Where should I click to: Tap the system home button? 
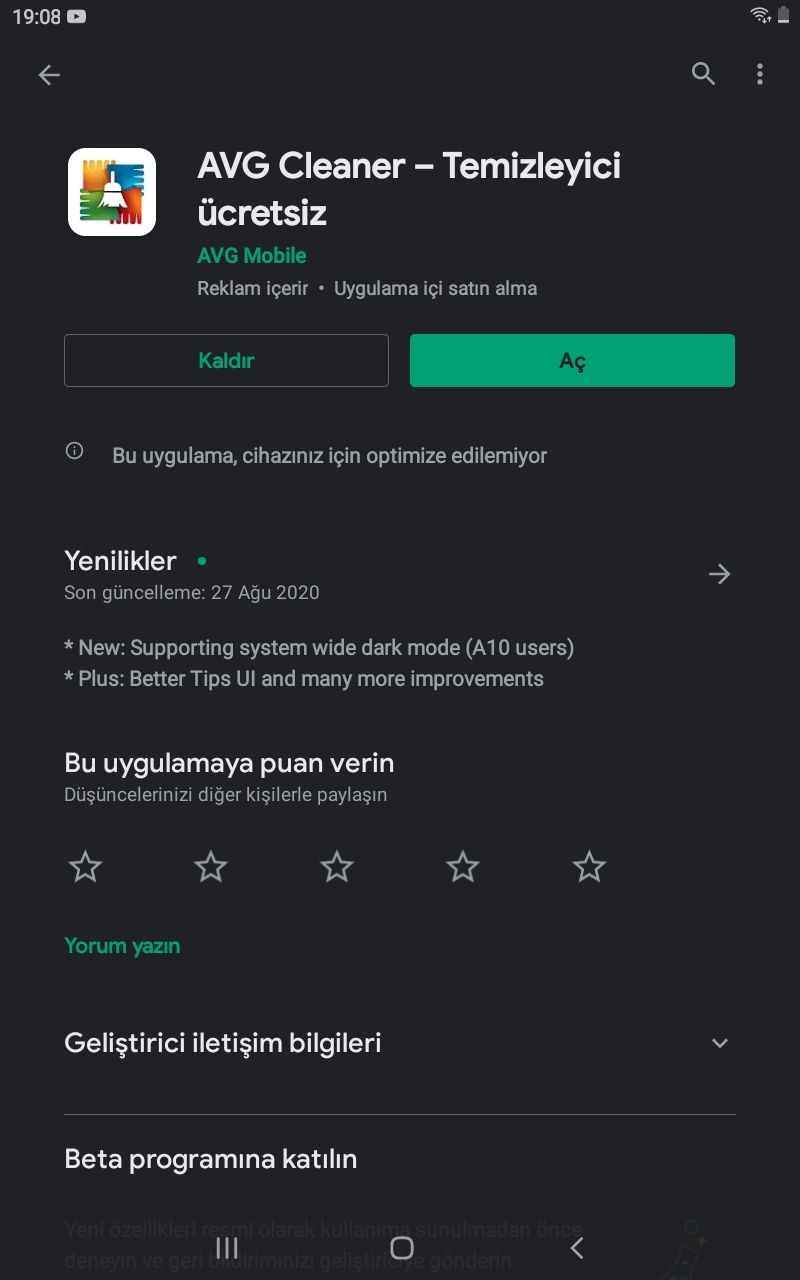click(402, 1247)
